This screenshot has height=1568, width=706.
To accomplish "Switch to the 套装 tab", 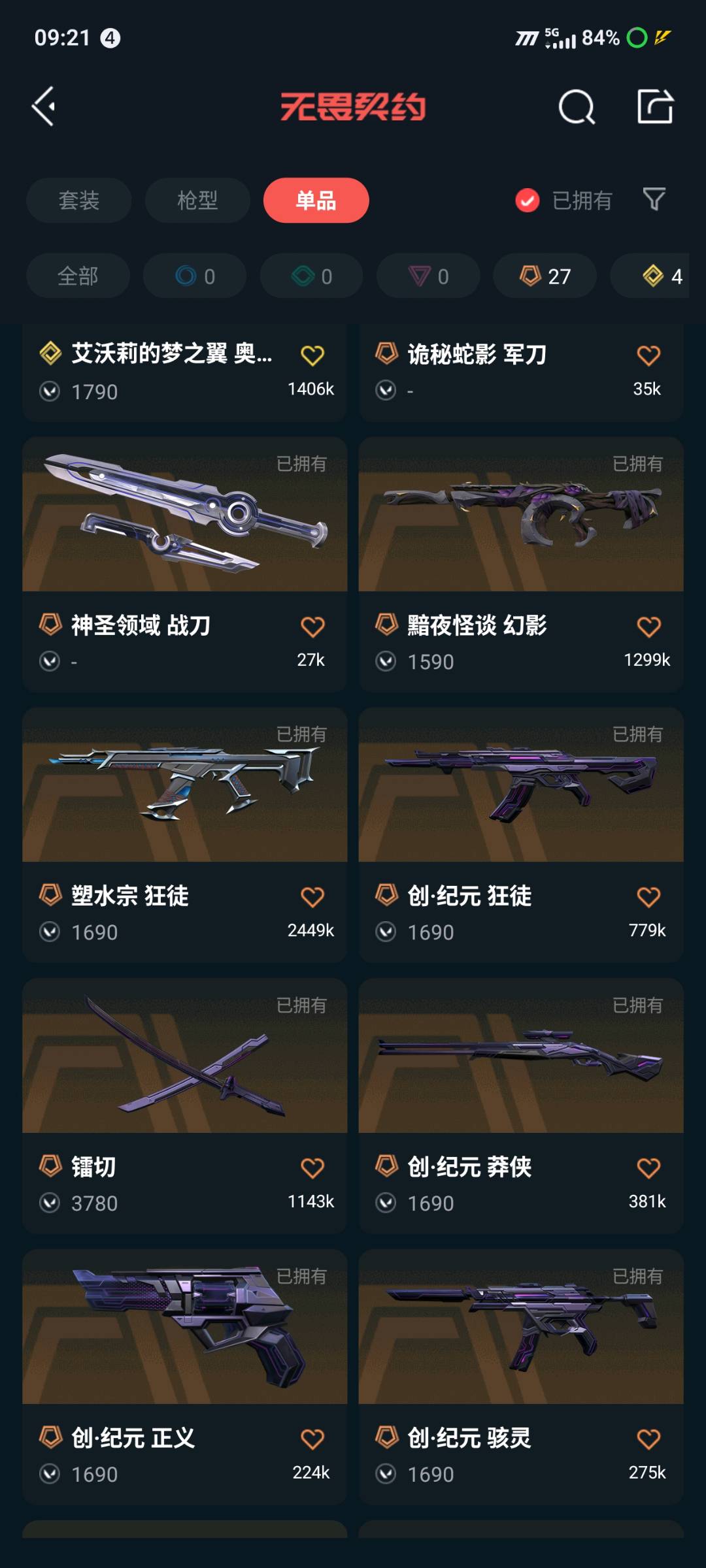I will [x=78, y=200].
